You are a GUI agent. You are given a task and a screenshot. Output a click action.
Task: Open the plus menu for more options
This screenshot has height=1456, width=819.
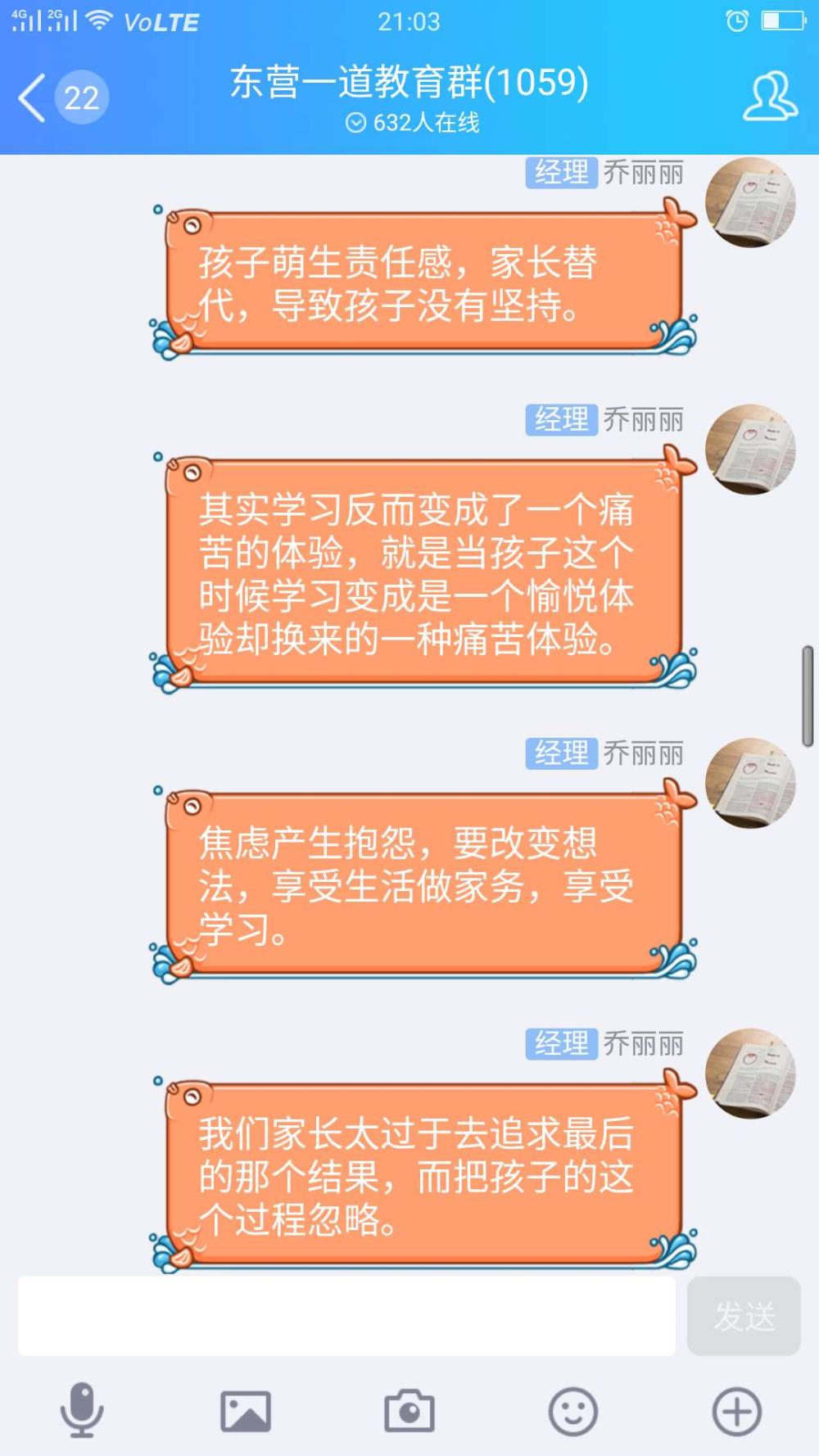click(737, 1411)
